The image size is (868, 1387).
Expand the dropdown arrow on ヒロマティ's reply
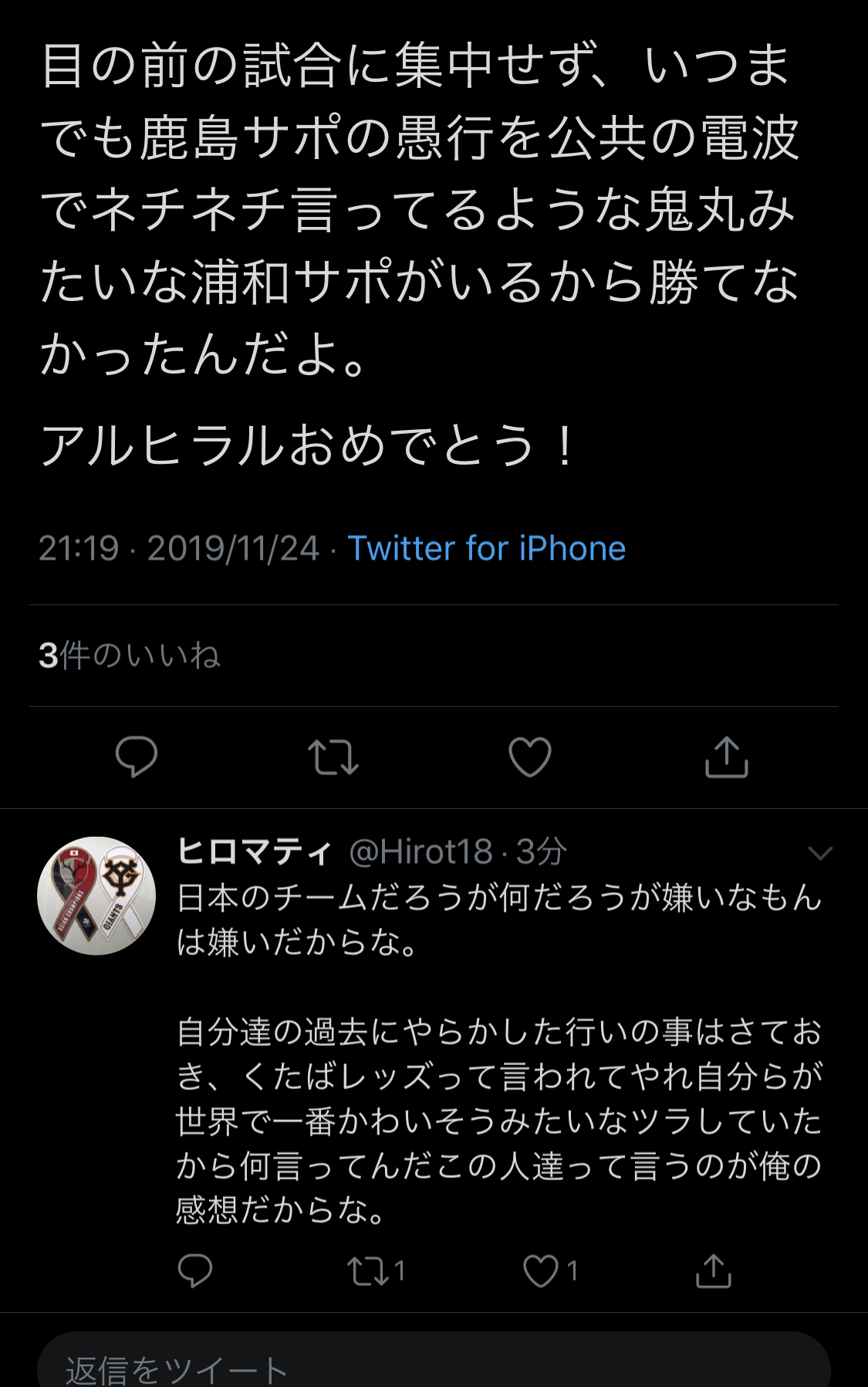(819, 853)
